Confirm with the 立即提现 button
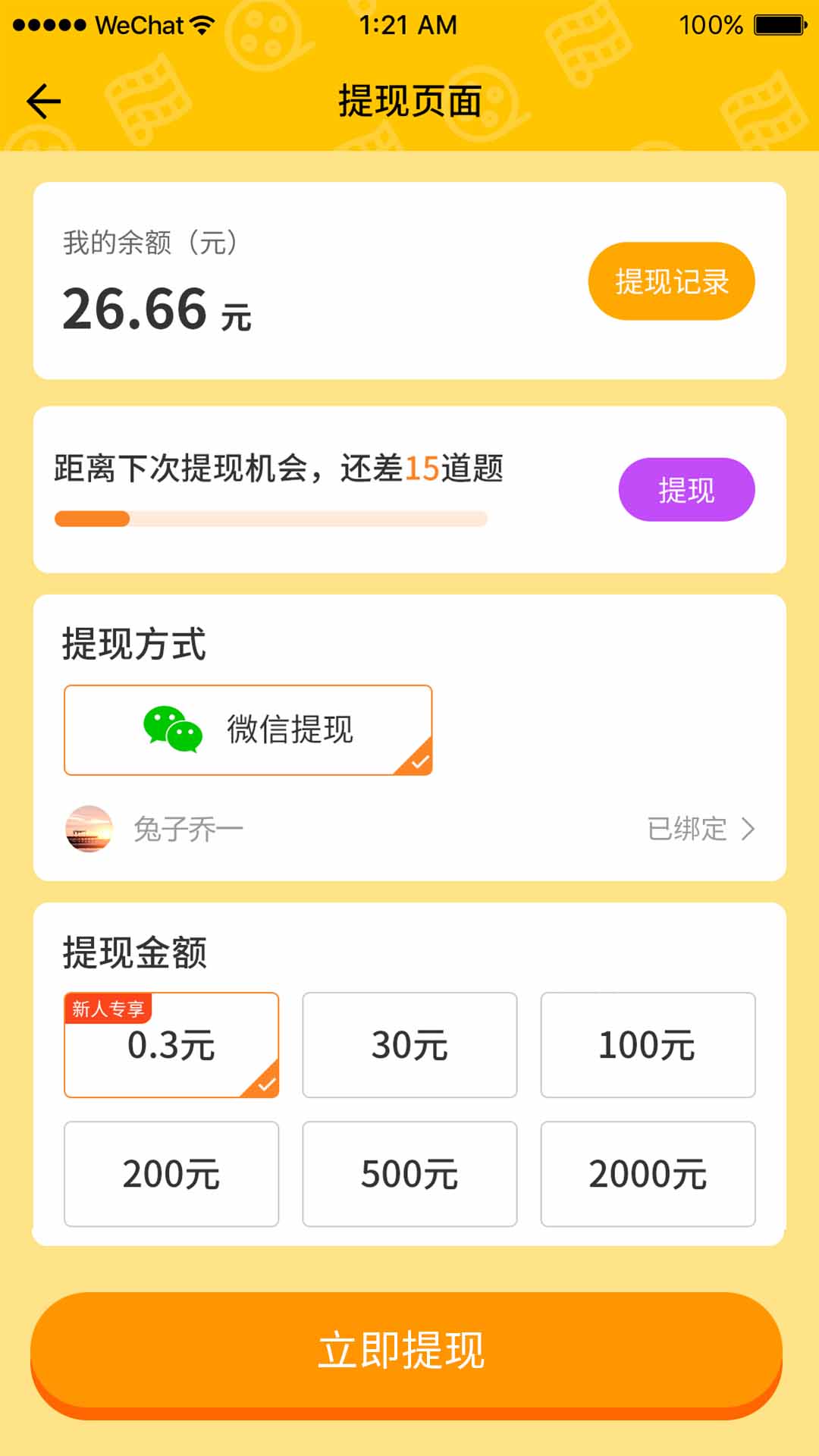Screen dimensions: 819x1456 pyautogui.click(x=406, y=1351)
